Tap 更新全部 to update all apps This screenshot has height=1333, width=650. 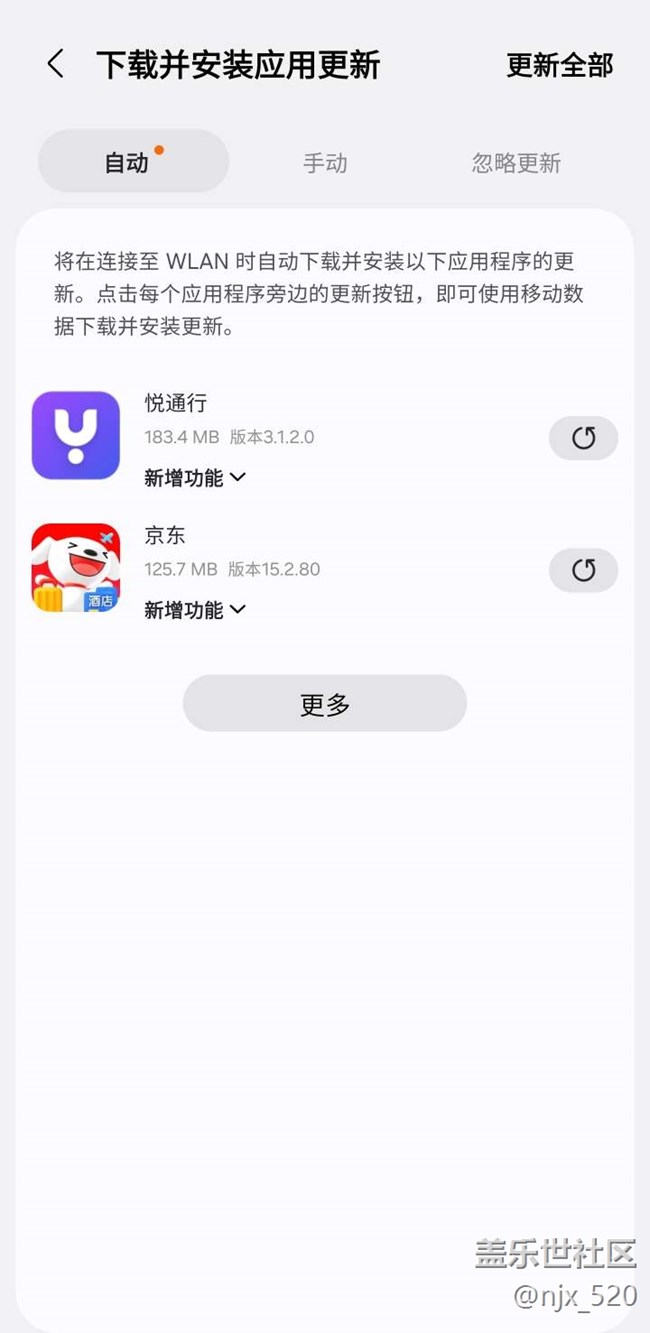559,65
